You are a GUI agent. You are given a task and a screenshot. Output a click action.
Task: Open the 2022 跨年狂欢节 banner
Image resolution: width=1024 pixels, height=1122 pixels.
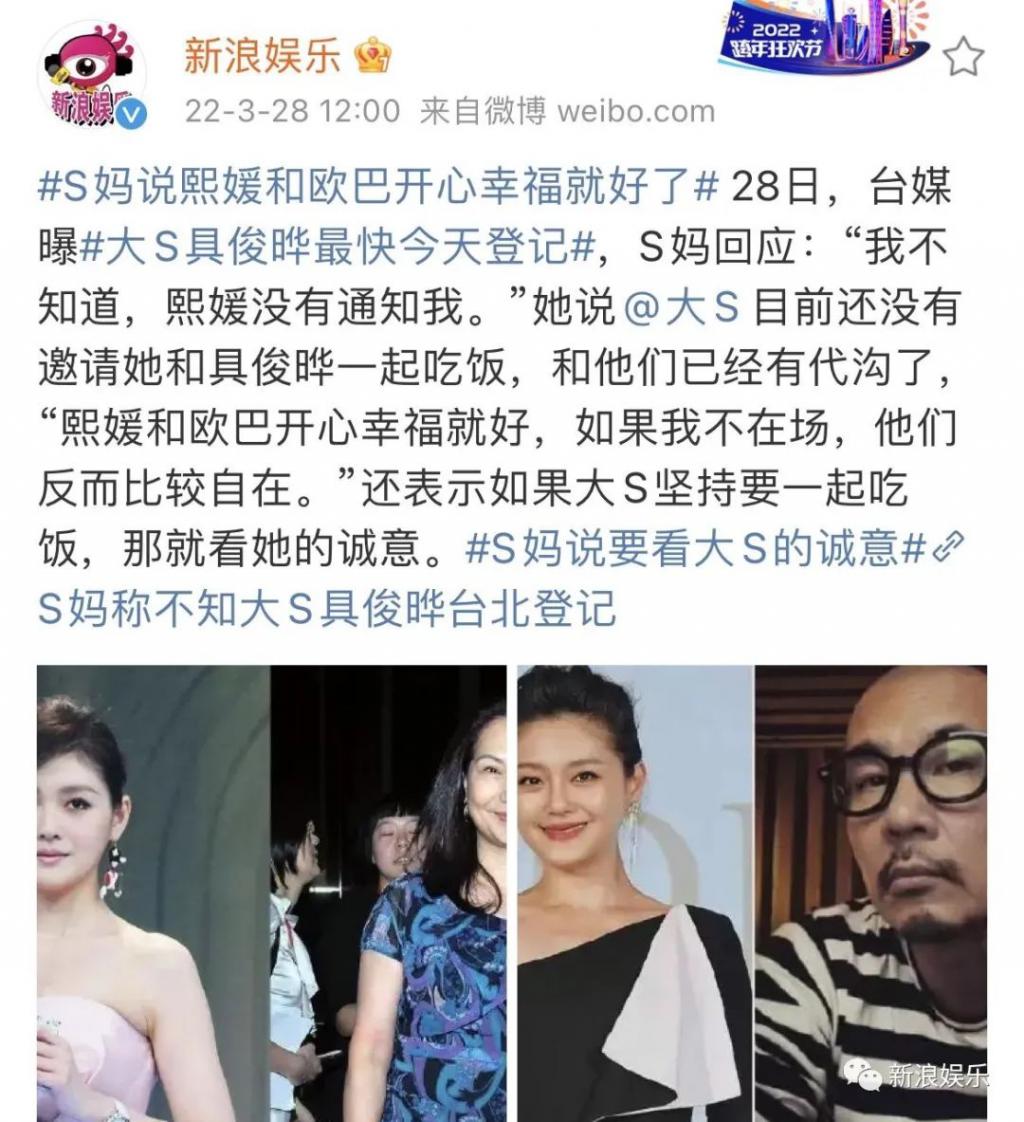click(823, 37)
